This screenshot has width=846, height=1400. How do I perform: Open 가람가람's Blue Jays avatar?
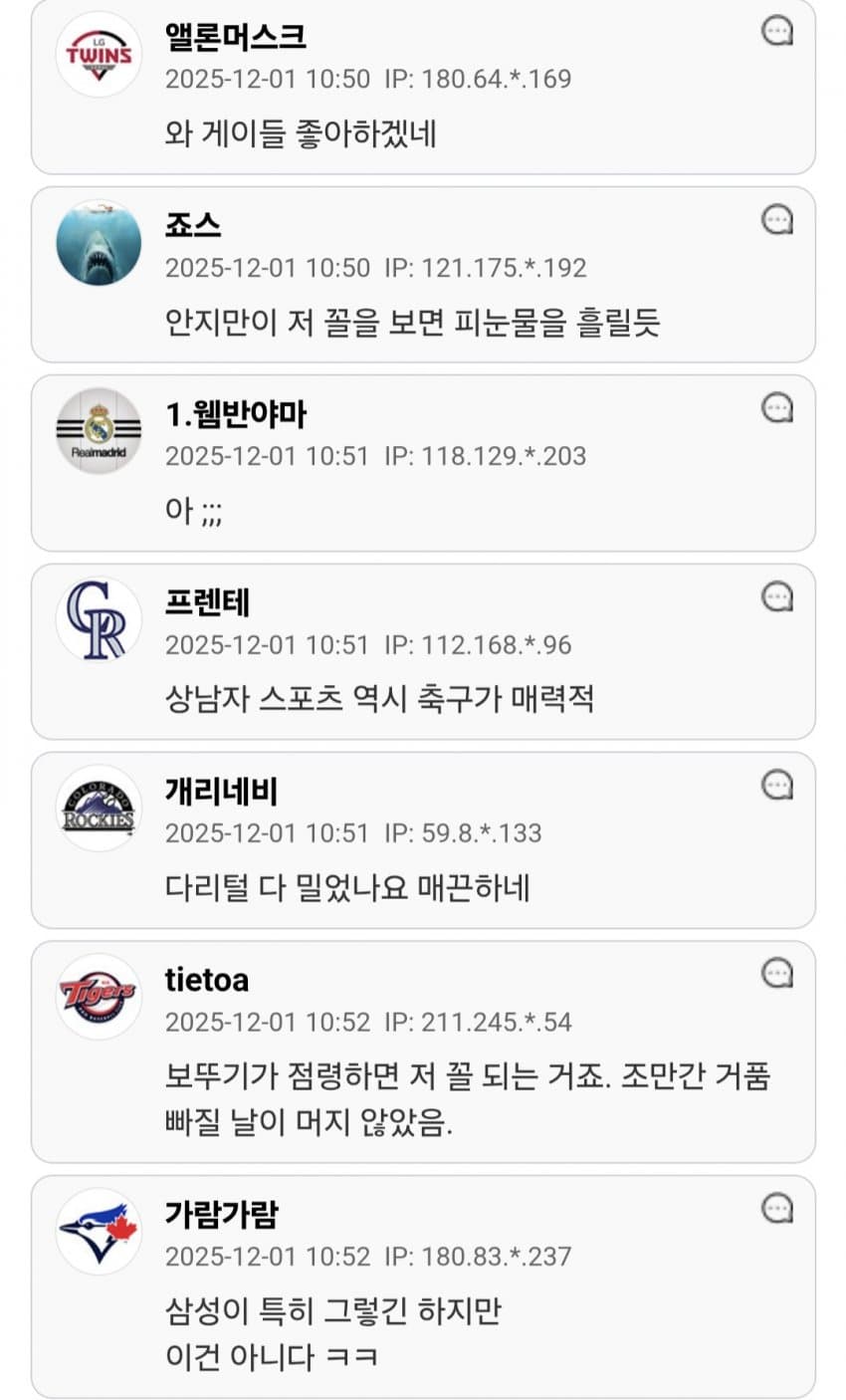pos(99,1232)
